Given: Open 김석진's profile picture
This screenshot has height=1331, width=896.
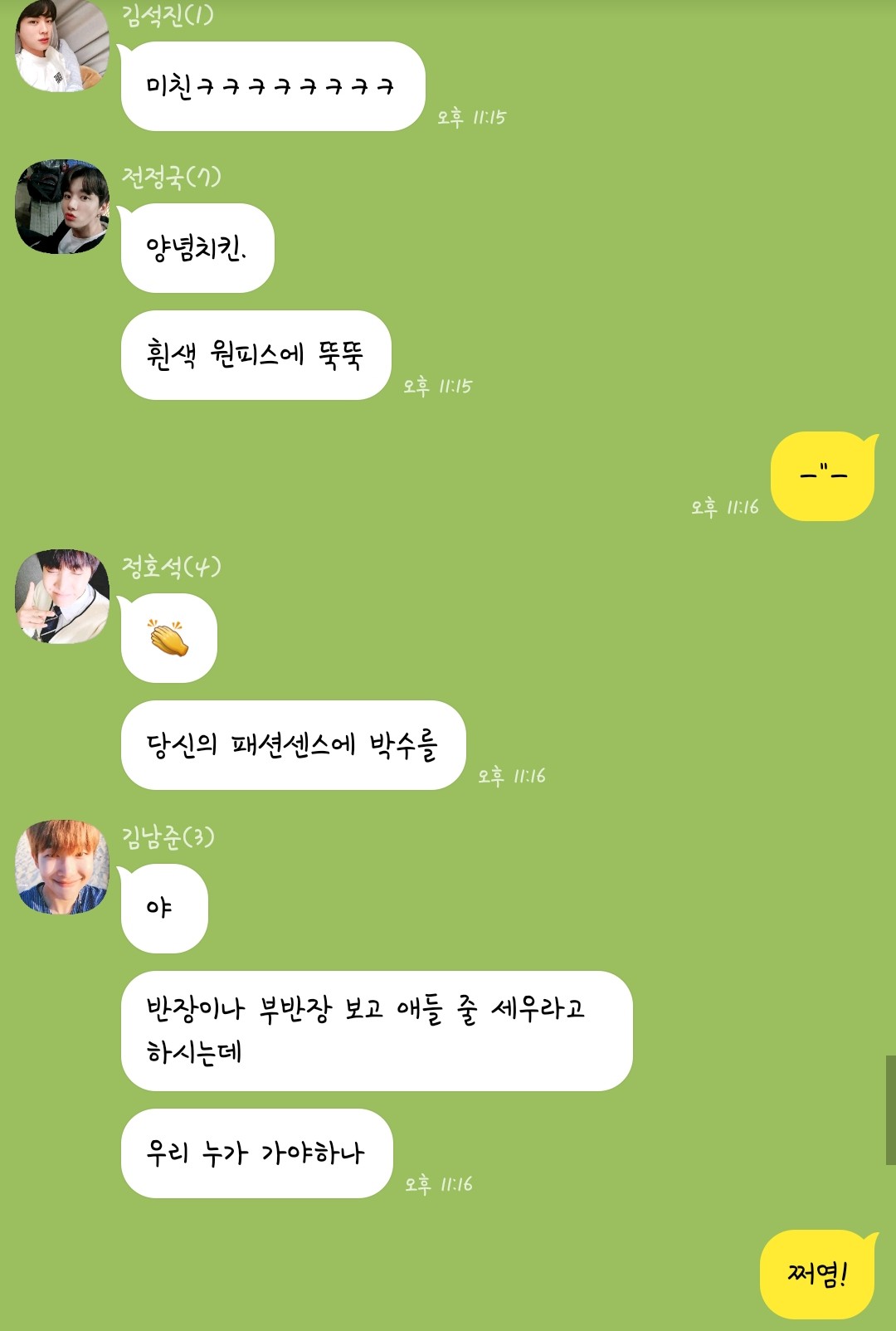Looking at the screenshot, I should click(x=62, y=46).
